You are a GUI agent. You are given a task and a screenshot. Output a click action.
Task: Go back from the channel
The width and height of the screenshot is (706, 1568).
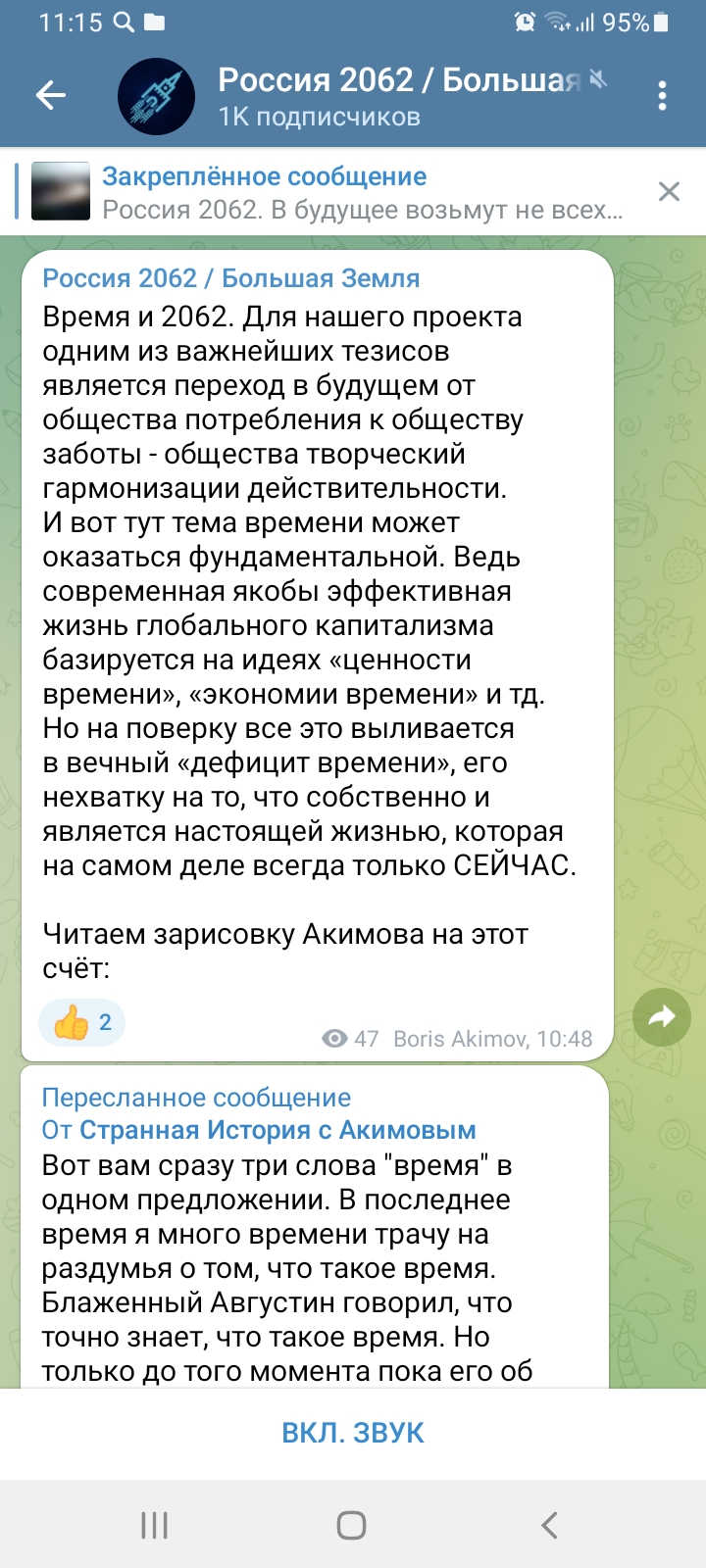(x=51, y=95)
